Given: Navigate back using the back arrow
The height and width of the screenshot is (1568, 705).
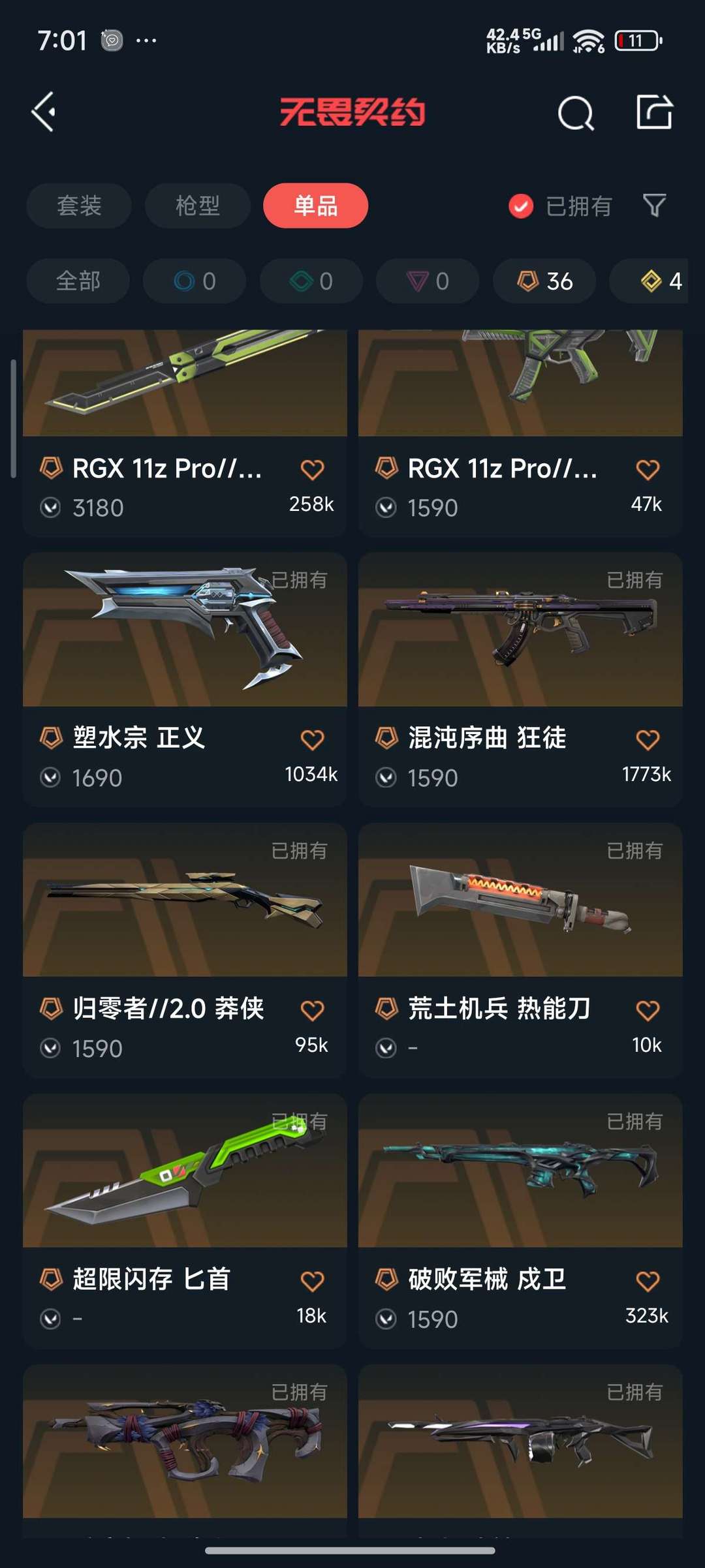Looking at the screenshot, I should point(43,112).
